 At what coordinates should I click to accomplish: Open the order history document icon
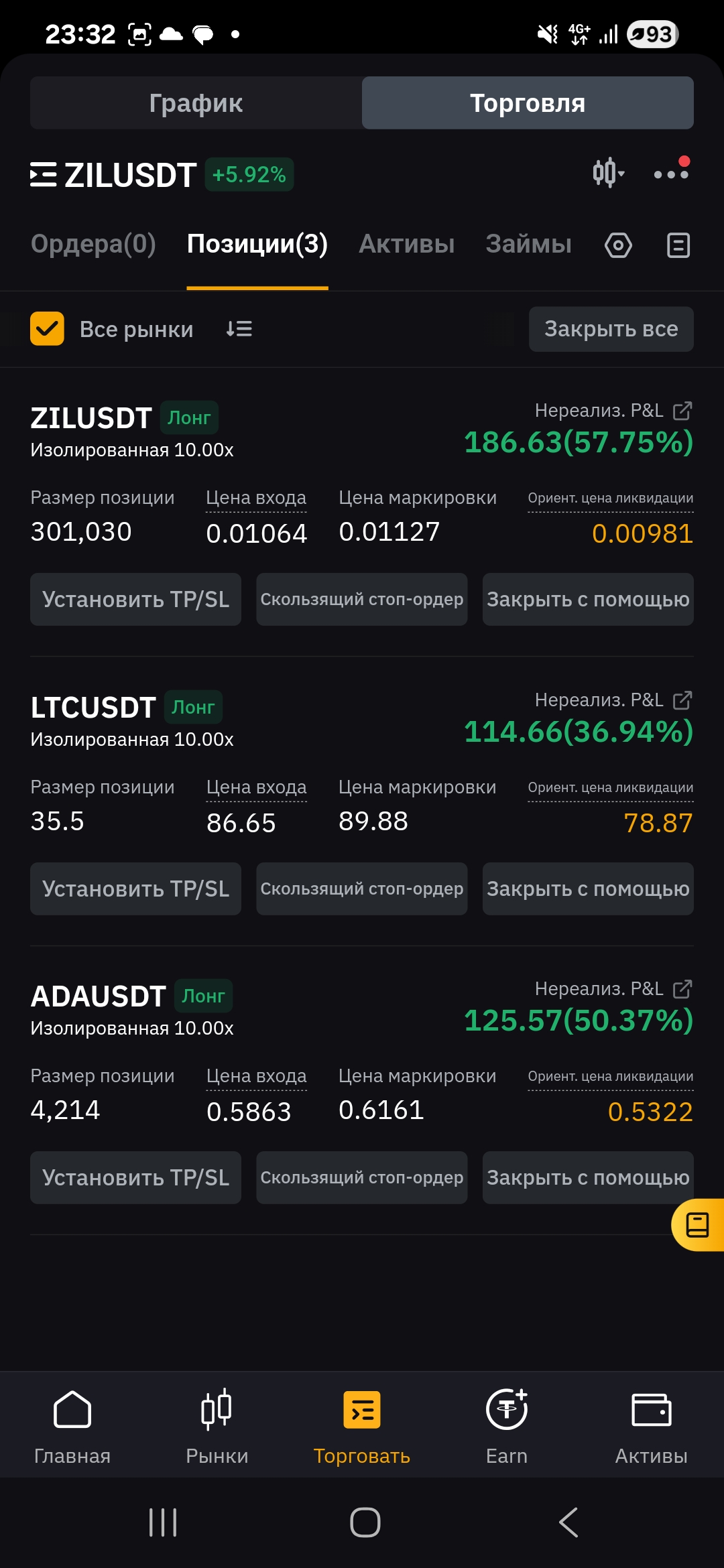click(x=678, y=245)
